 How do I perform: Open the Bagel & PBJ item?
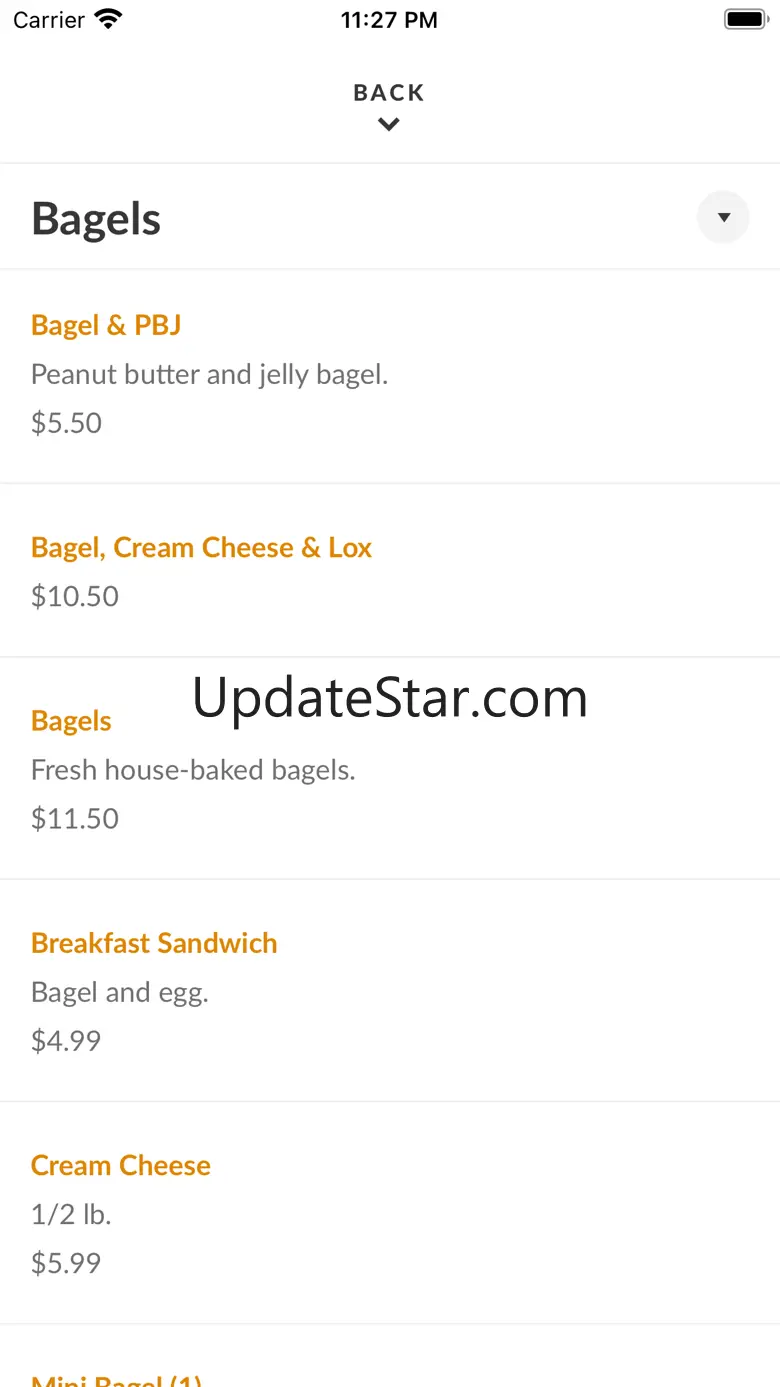390,376
